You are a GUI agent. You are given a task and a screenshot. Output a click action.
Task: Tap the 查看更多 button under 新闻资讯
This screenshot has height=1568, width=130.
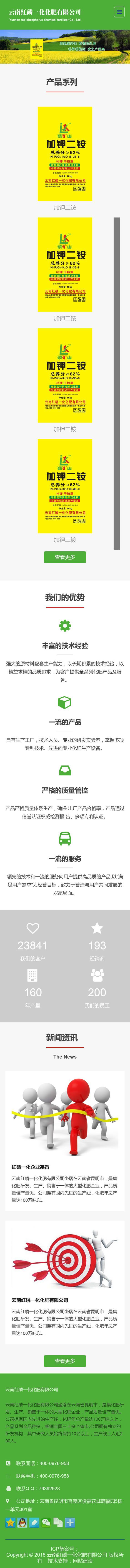65,1361
